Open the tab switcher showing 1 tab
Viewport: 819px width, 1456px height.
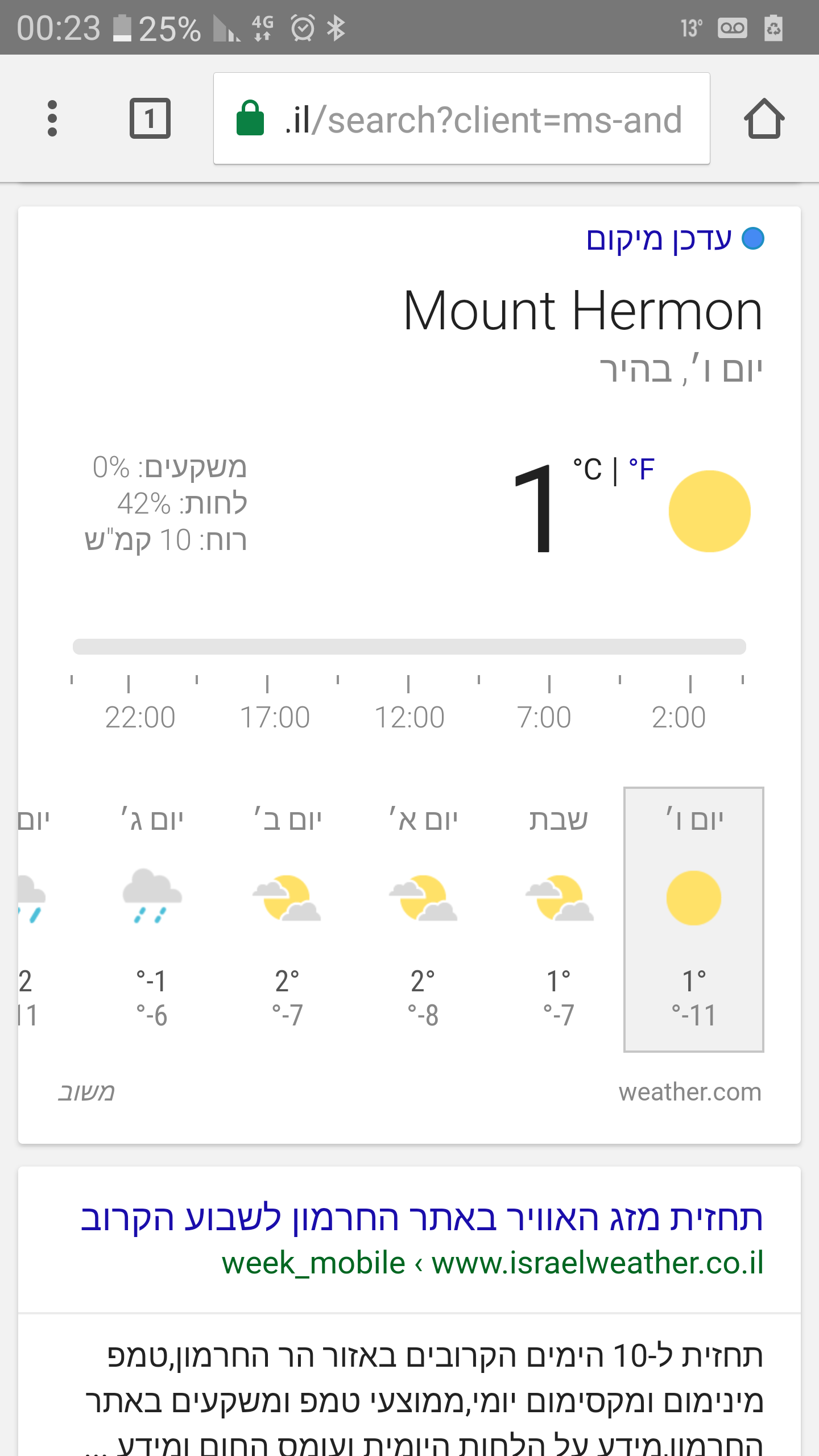[x=150, y=118]
